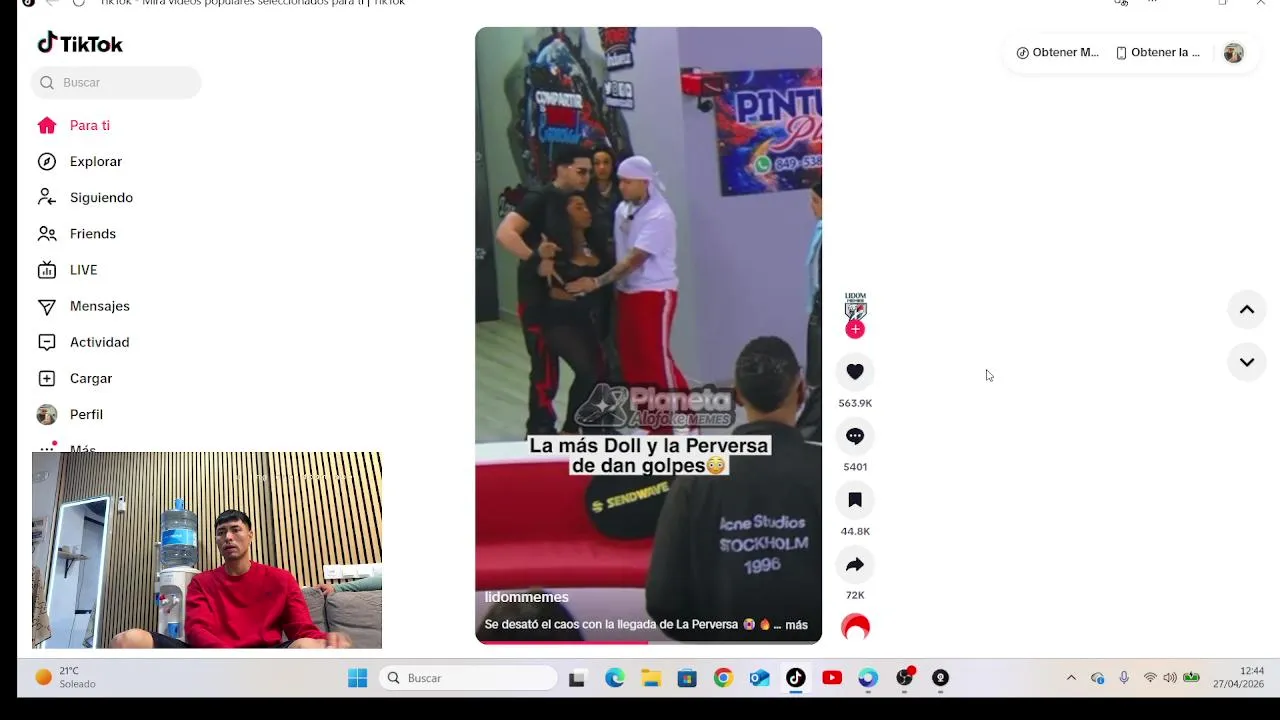This screenshot has width=1280, height=720.
Task: Open the Windows Start menu
Action: (x=357, y=678)
